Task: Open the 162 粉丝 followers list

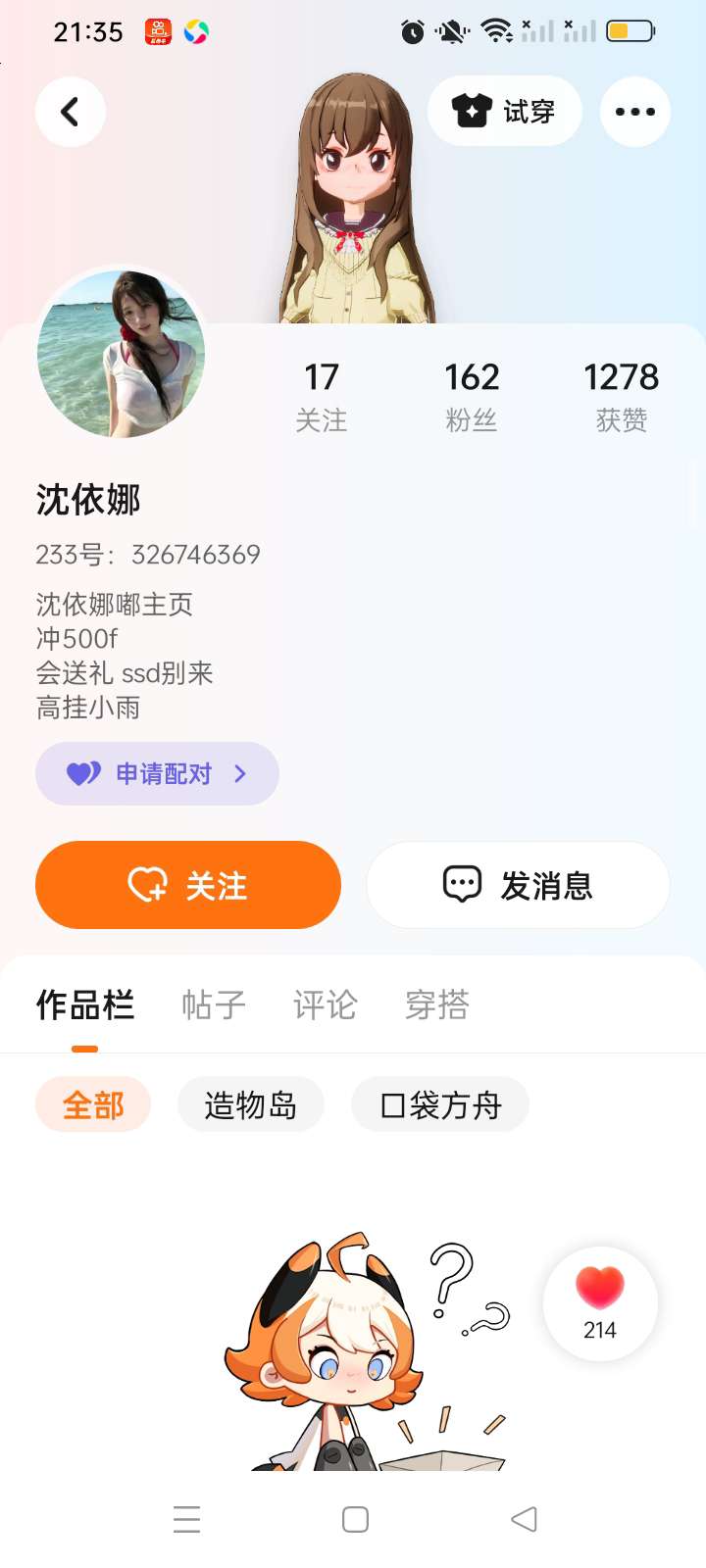Action: pos(472,396)
